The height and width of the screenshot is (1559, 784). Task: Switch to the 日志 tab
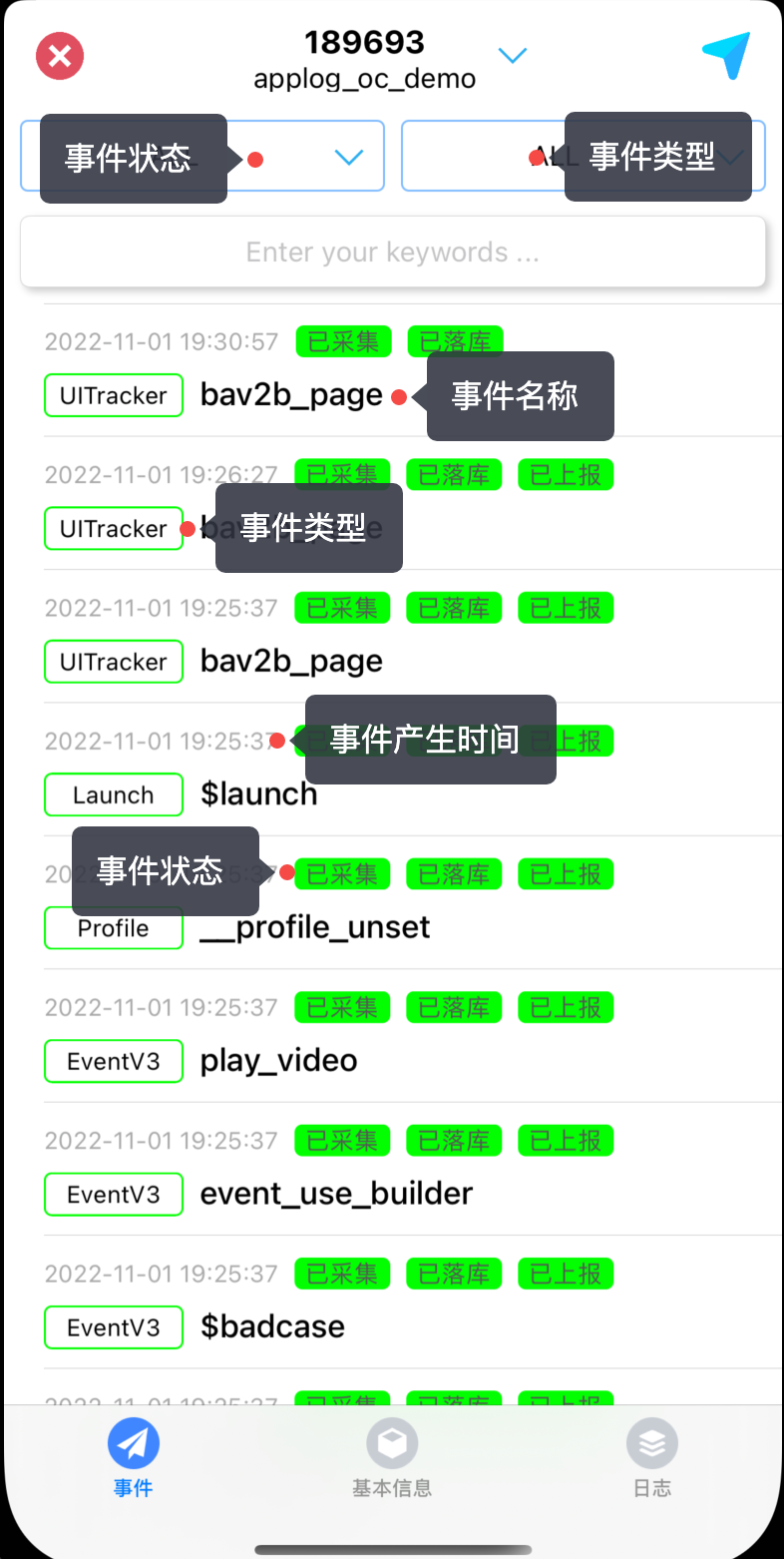[x=652, y=1459]
